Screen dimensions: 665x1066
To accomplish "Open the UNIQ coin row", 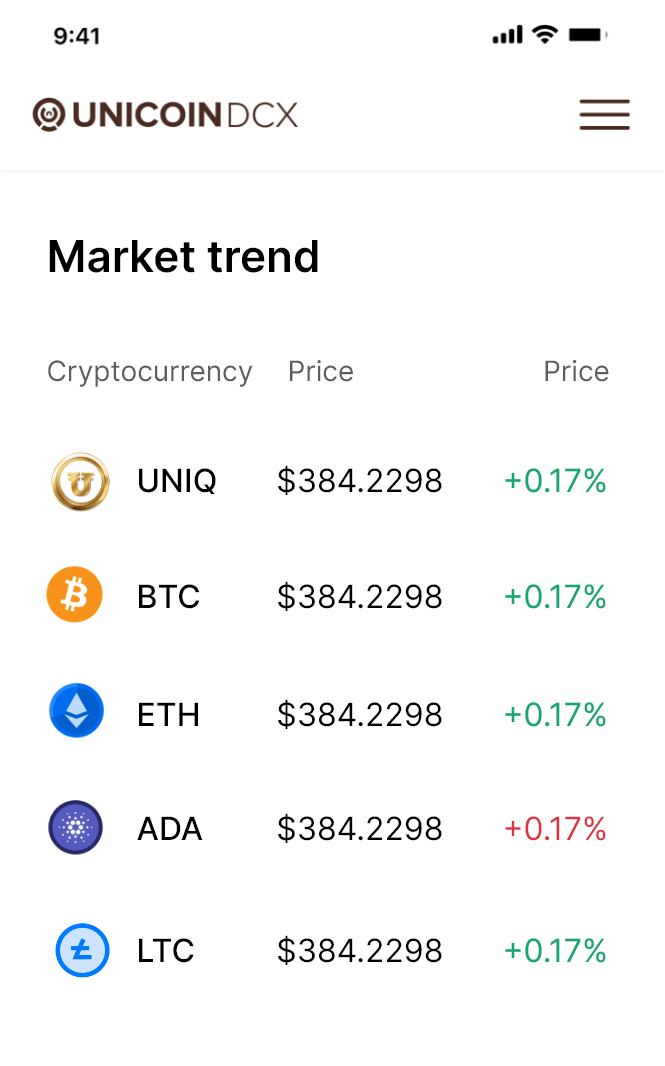I will point(176,481).
